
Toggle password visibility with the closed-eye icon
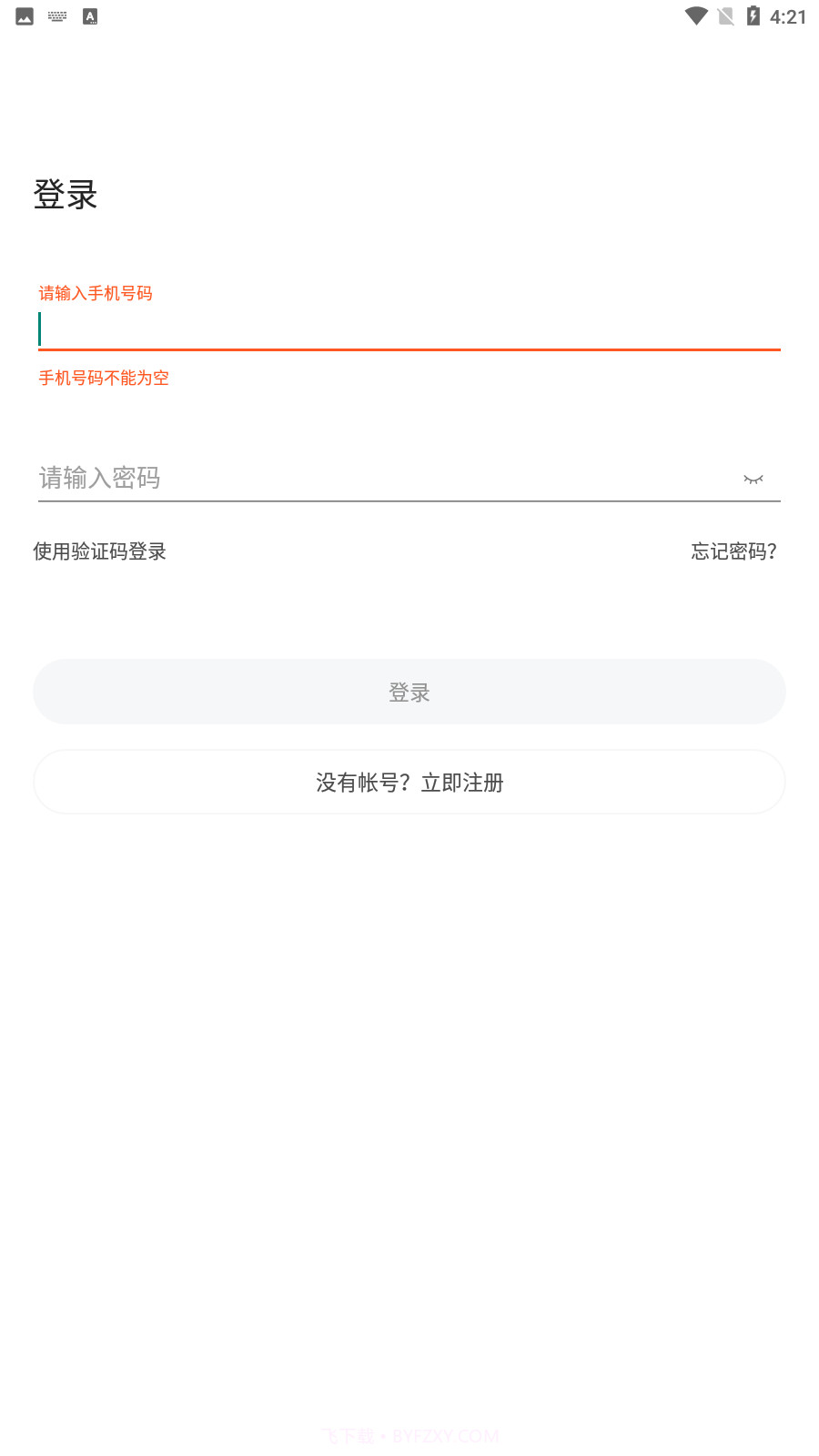[x=753, y=479]
